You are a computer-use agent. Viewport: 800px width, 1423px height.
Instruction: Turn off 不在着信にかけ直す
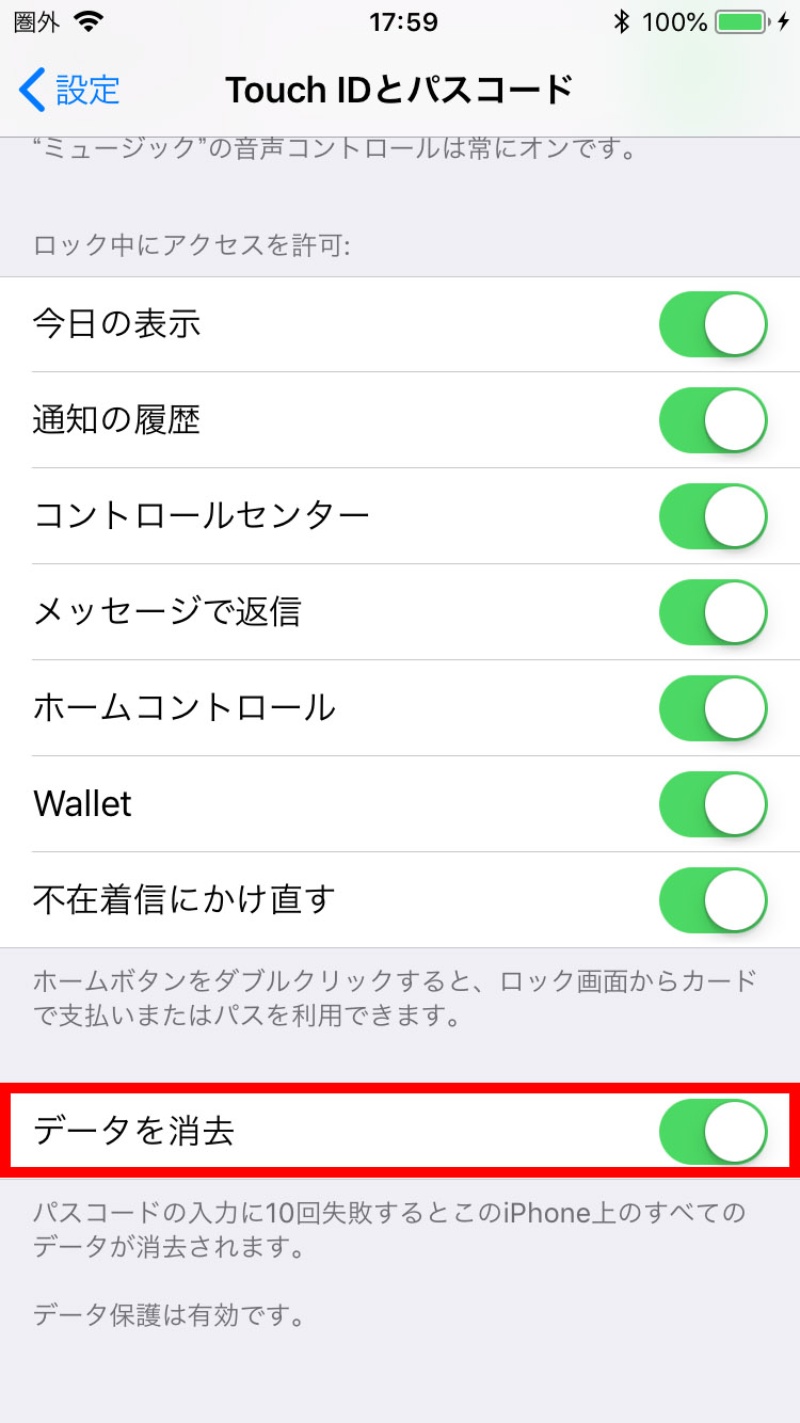pyautogui.click(x=713, y=900)
